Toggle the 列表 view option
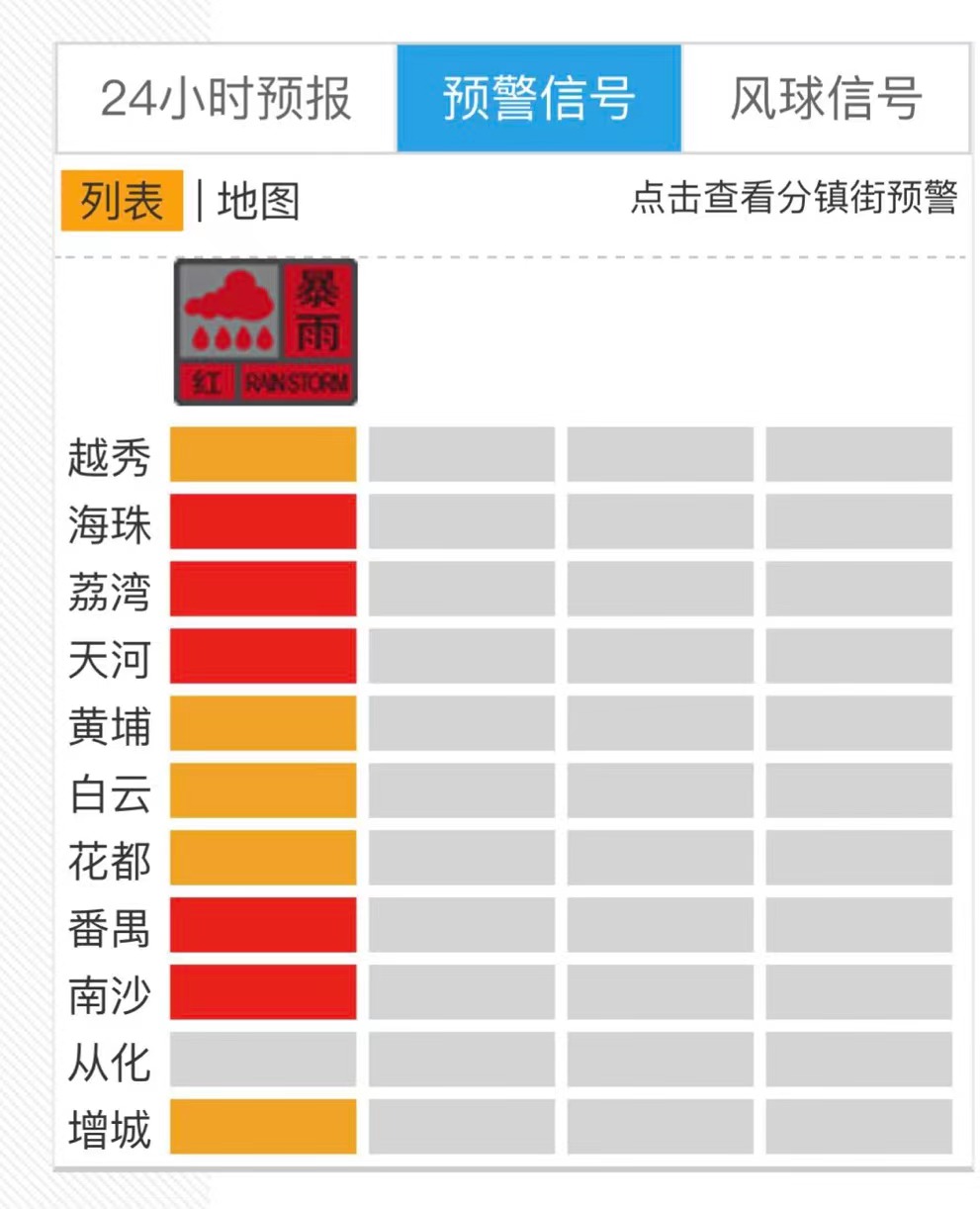The image size is (980, 1209). click(x=120, y=200)
